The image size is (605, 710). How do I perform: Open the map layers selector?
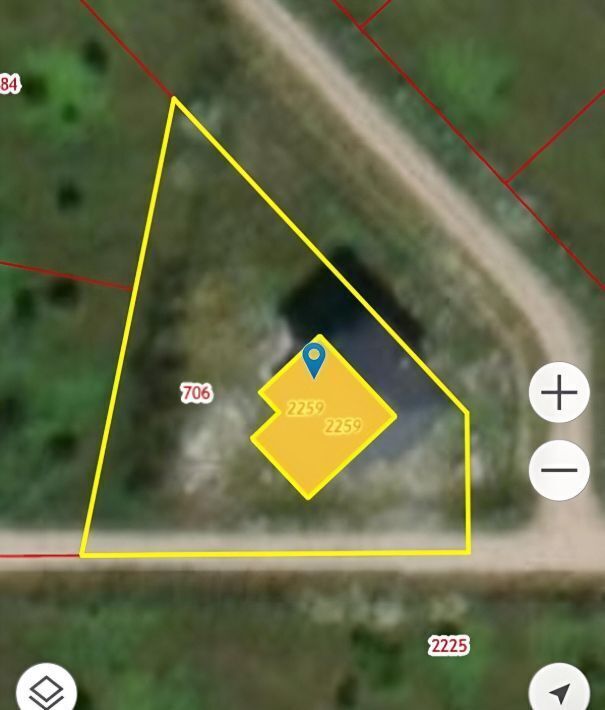pos(46,691)
